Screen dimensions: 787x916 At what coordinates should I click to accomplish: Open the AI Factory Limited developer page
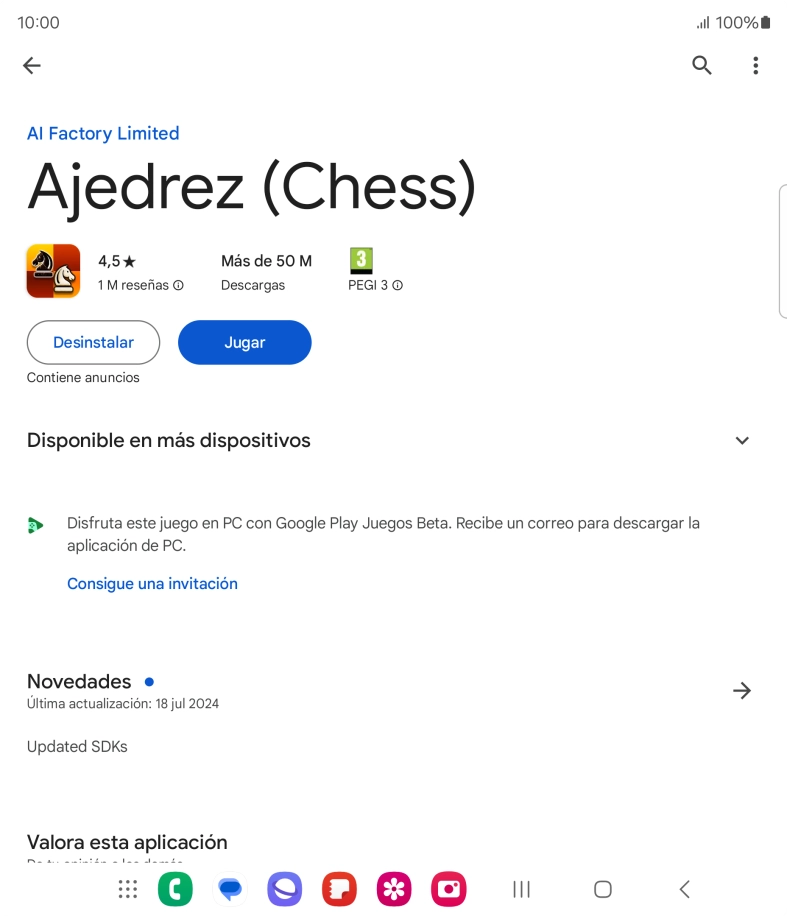102,133
